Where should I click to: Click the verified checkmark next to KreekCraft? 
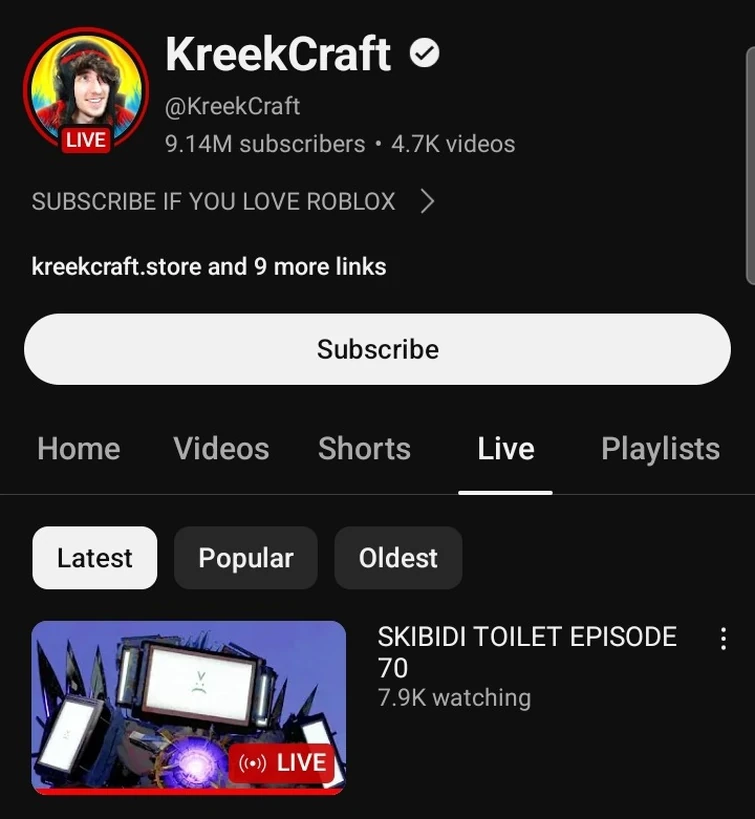tap(425, 55)
